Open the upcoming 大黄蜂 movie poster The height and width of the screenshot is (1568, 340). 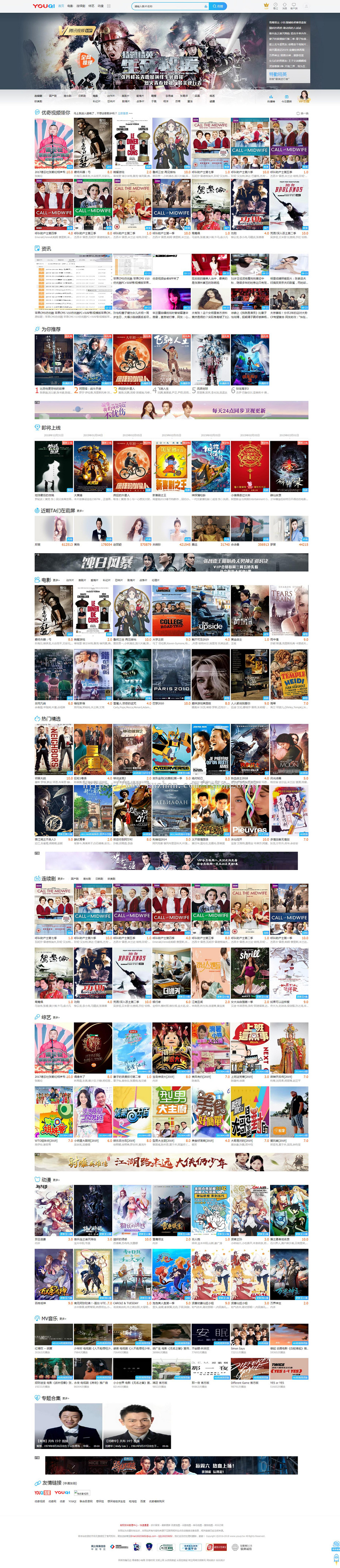[x=93, y=466]
